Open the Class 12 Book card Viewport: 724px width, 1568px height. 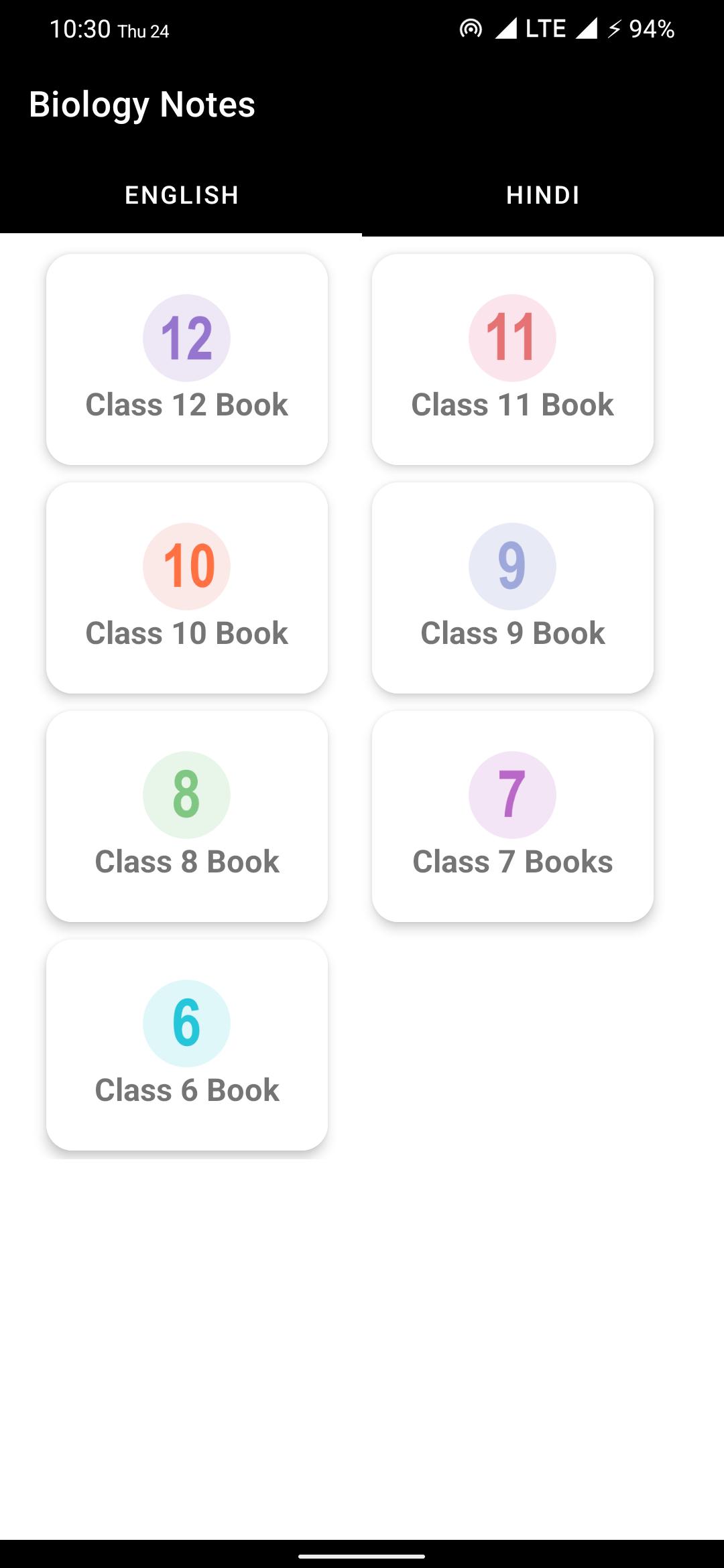(x=187, y=360)
